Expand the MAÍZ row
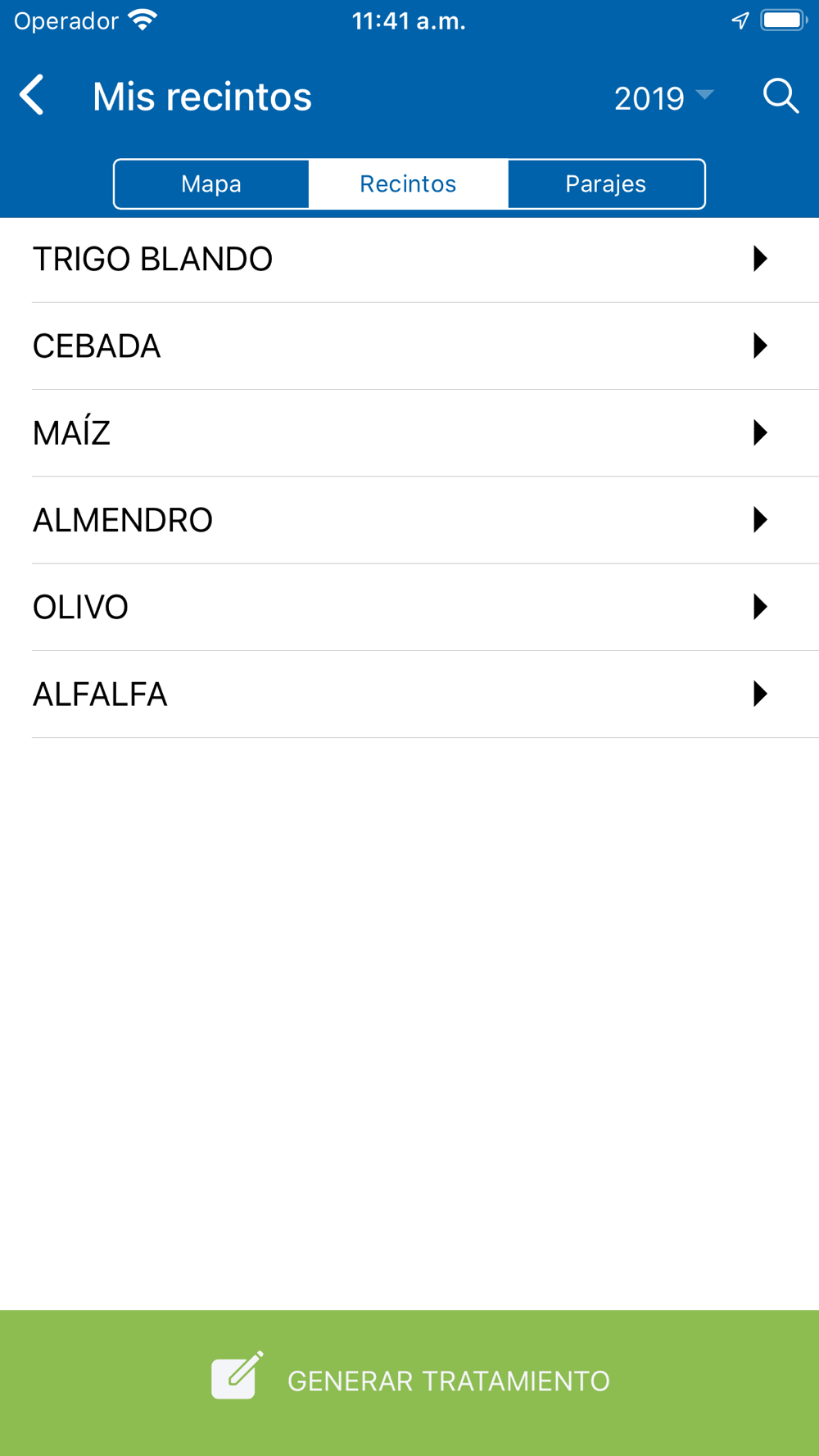Image resolution: width=819 pixels, height=1456 pixels. coord(409,433)
